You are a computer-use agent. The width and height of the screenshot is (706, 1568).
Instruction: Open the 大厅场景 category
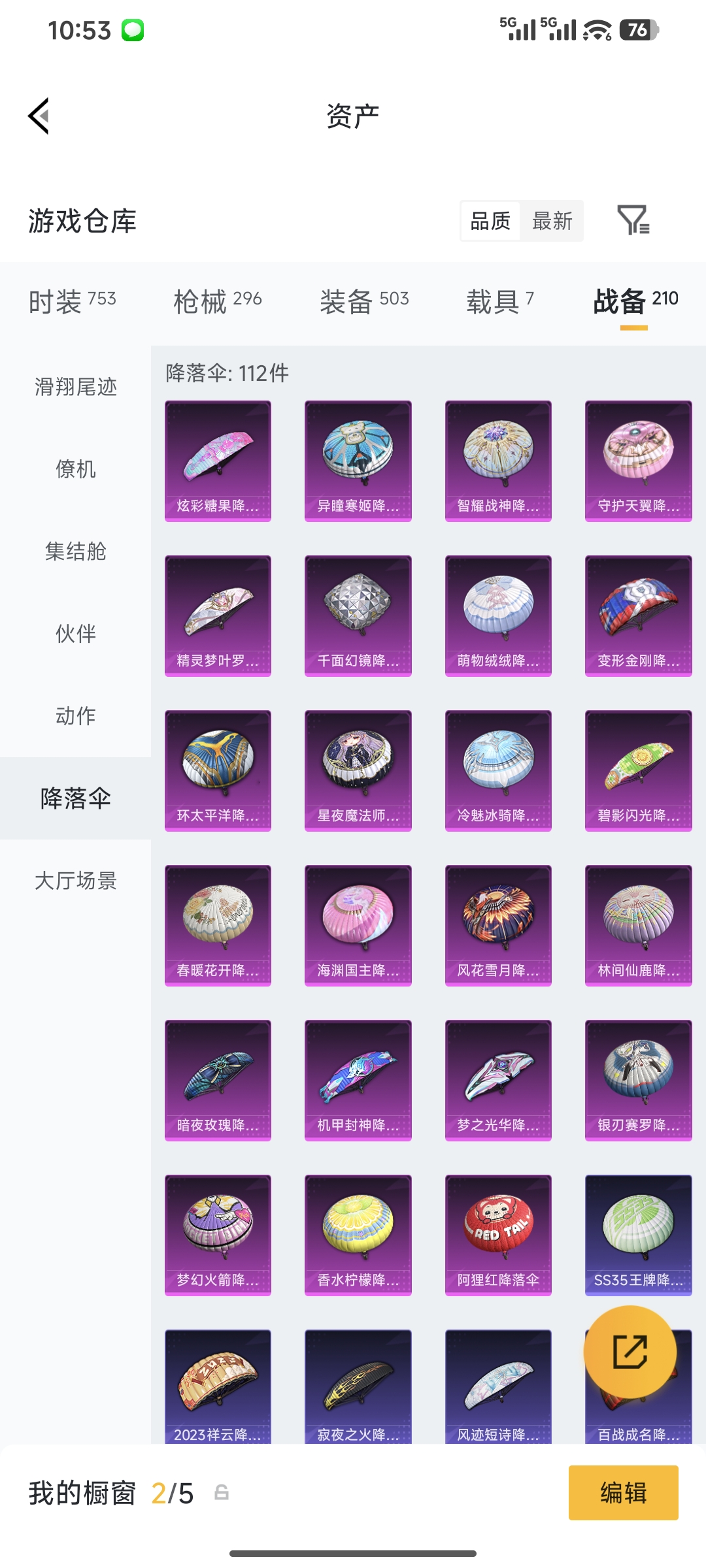(74, 881)
